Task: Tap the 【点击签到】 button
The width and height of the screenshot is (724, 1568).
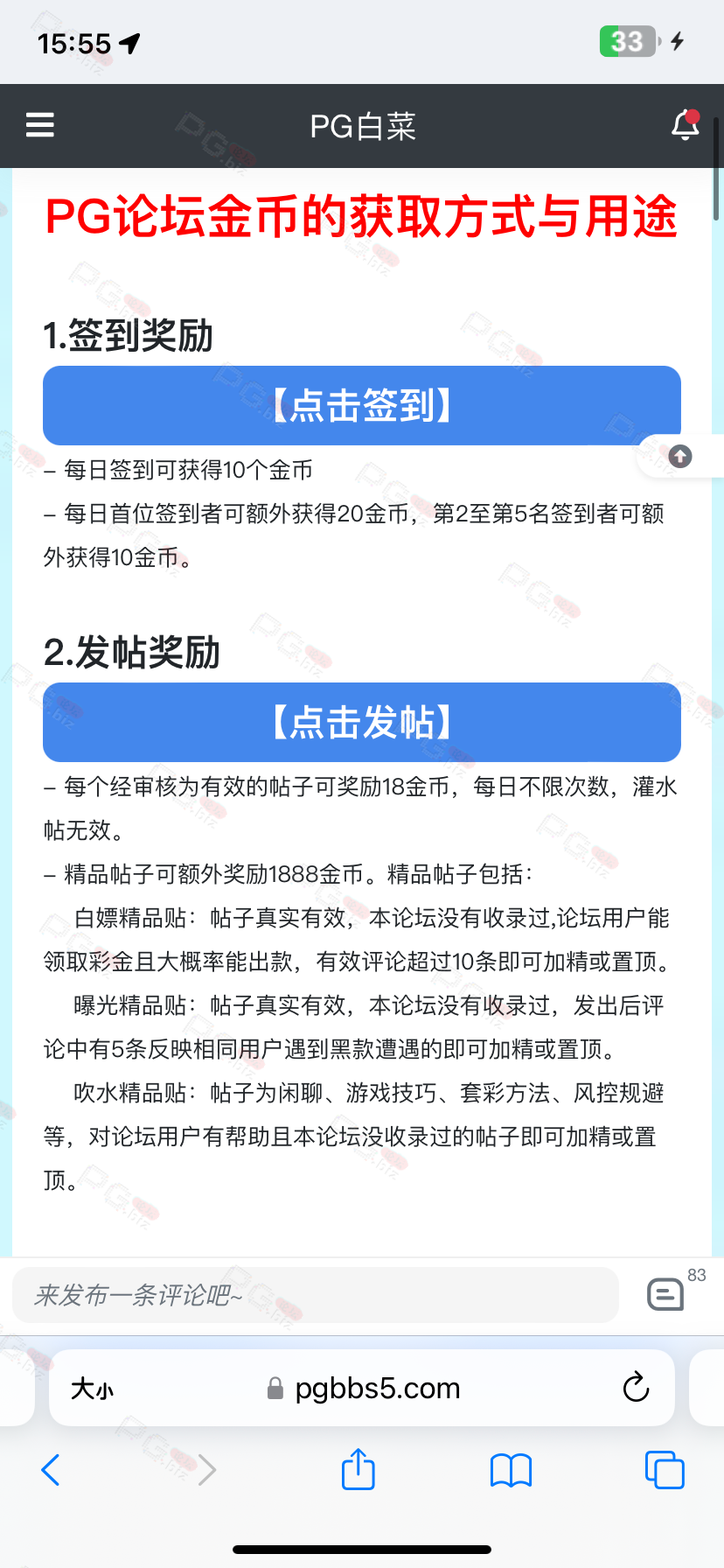Action: pos(362,406)
